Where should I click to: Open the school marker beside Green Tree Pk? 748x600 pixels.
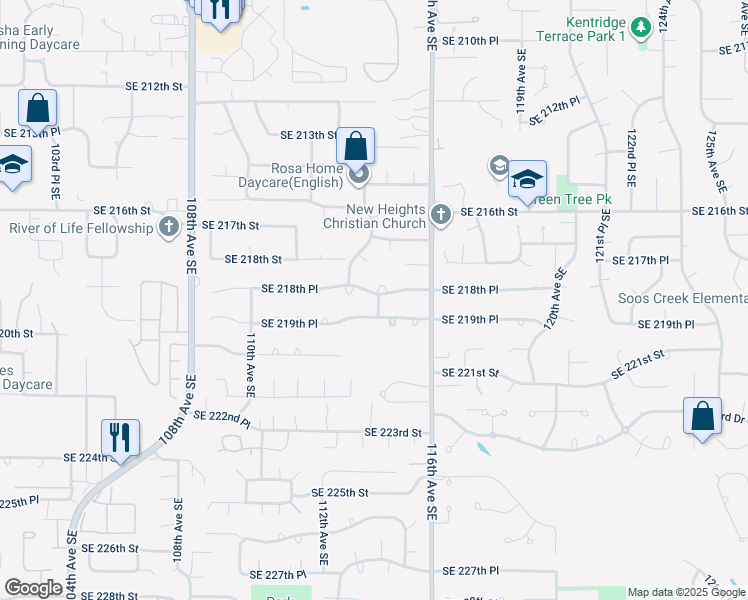[526, 180]
